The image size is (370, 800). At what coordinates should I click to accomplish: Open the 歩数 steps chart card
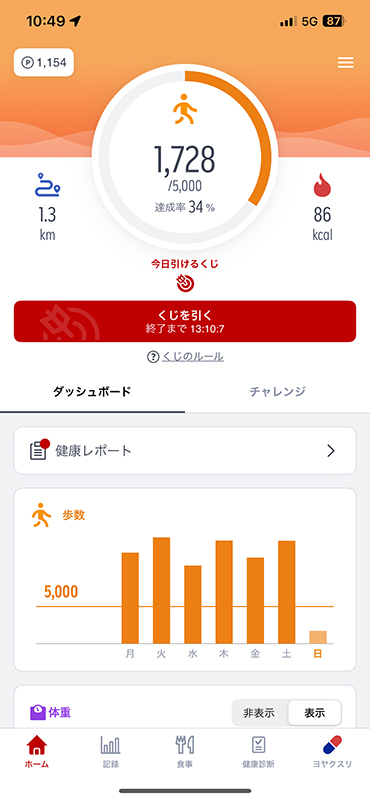click(x=185, y=580)
